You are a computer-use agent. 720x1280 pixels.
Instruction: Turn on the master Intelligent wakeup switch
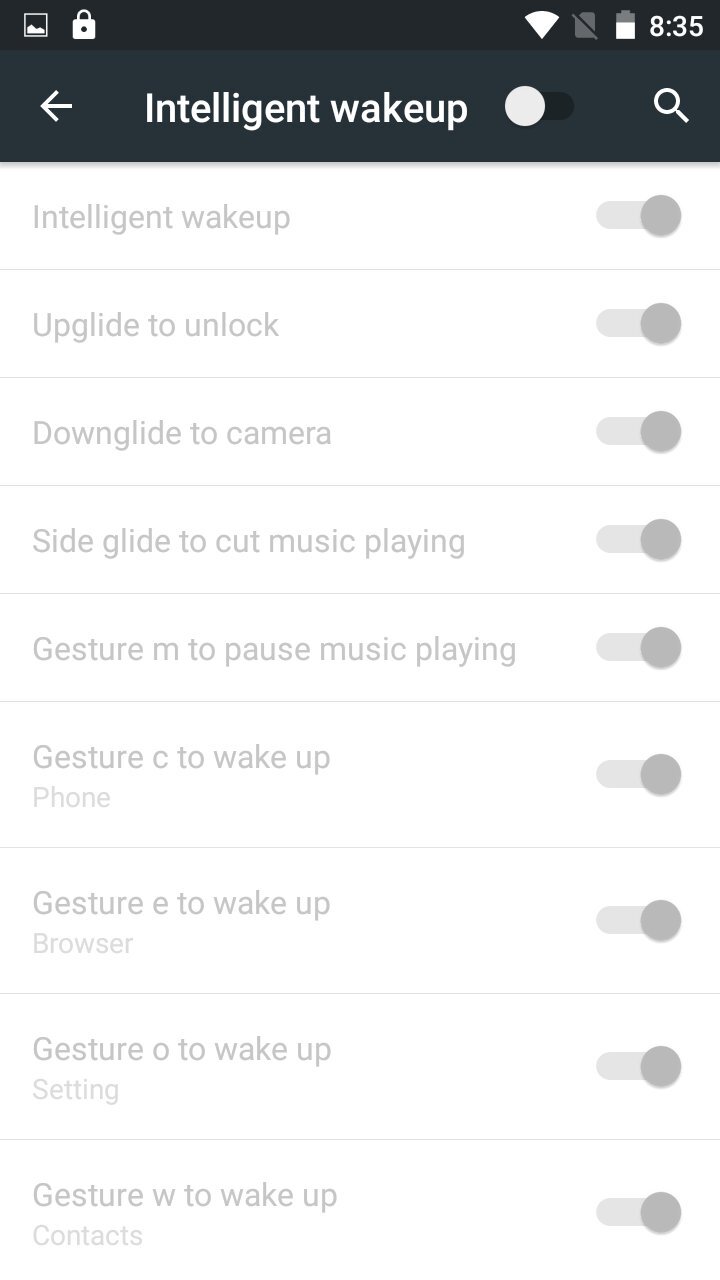pyautogui.click(x=539, y=106)
